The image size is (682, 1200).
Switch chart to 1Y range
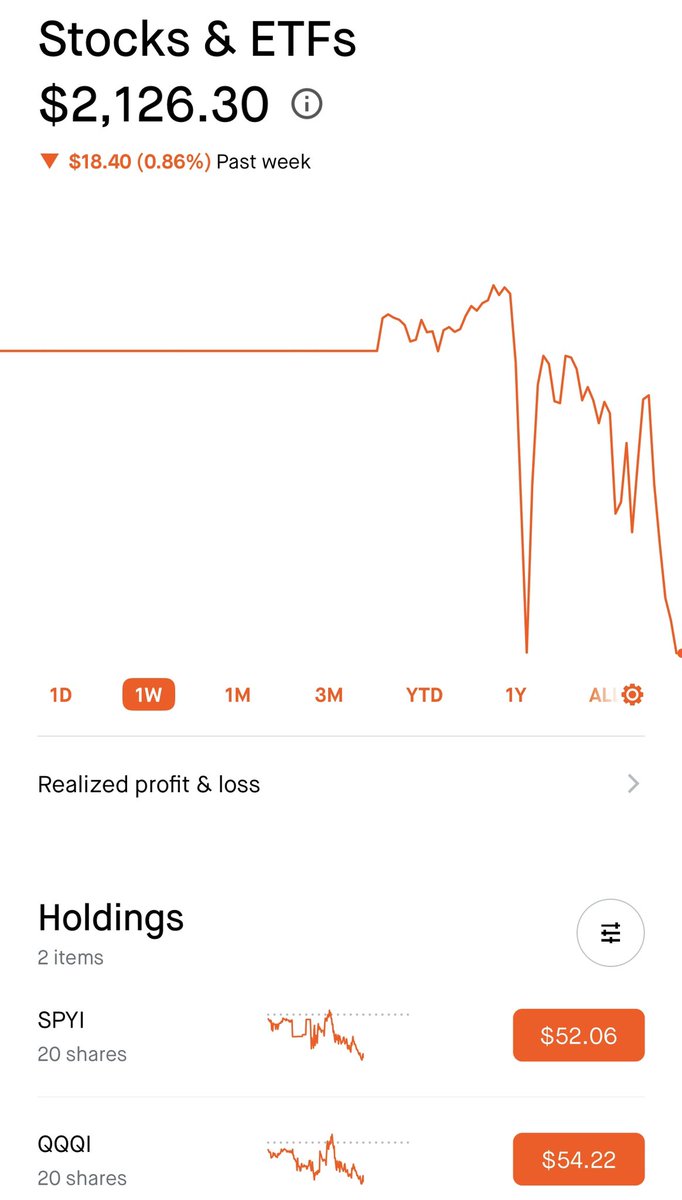pos(515,695)
